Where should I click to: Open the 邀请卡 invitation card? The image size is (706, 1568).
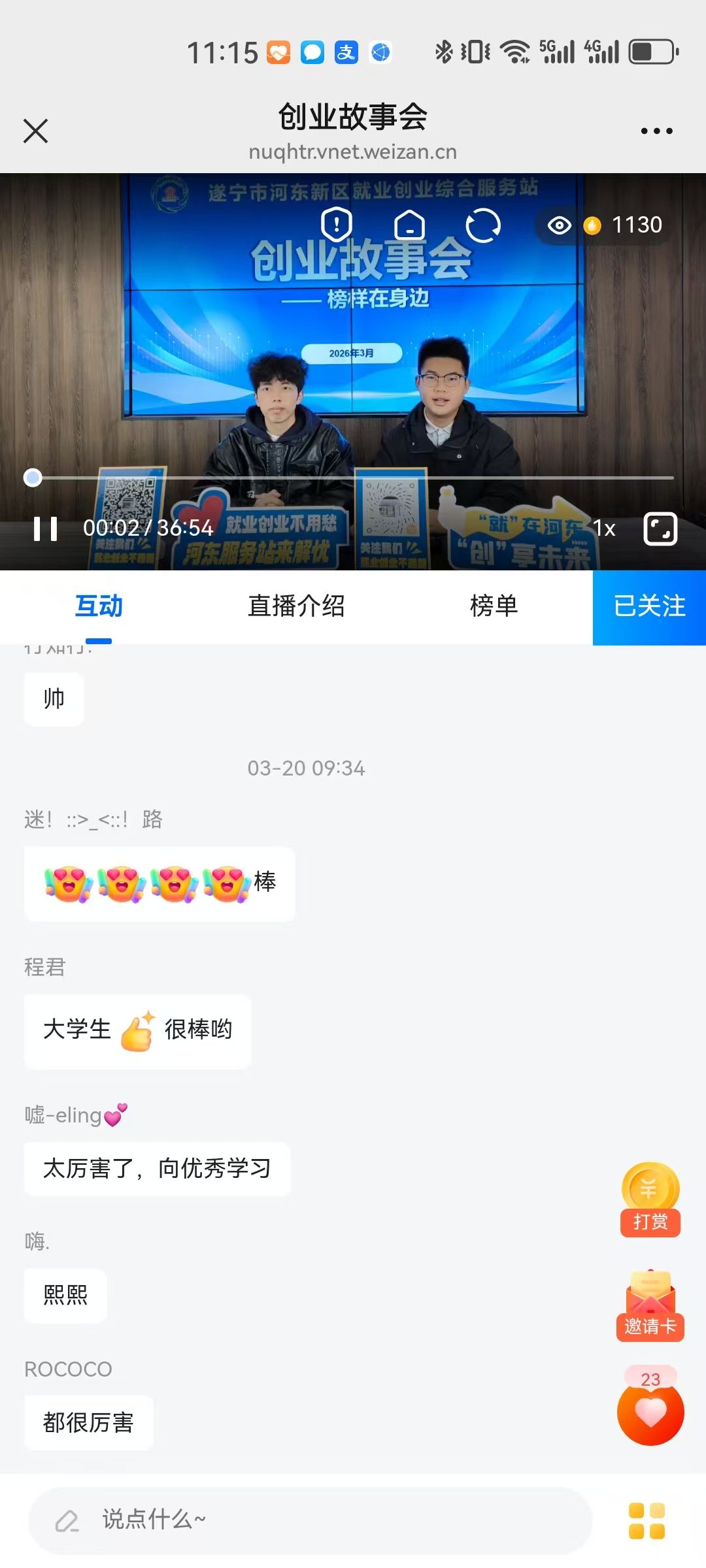(650, 1307)
